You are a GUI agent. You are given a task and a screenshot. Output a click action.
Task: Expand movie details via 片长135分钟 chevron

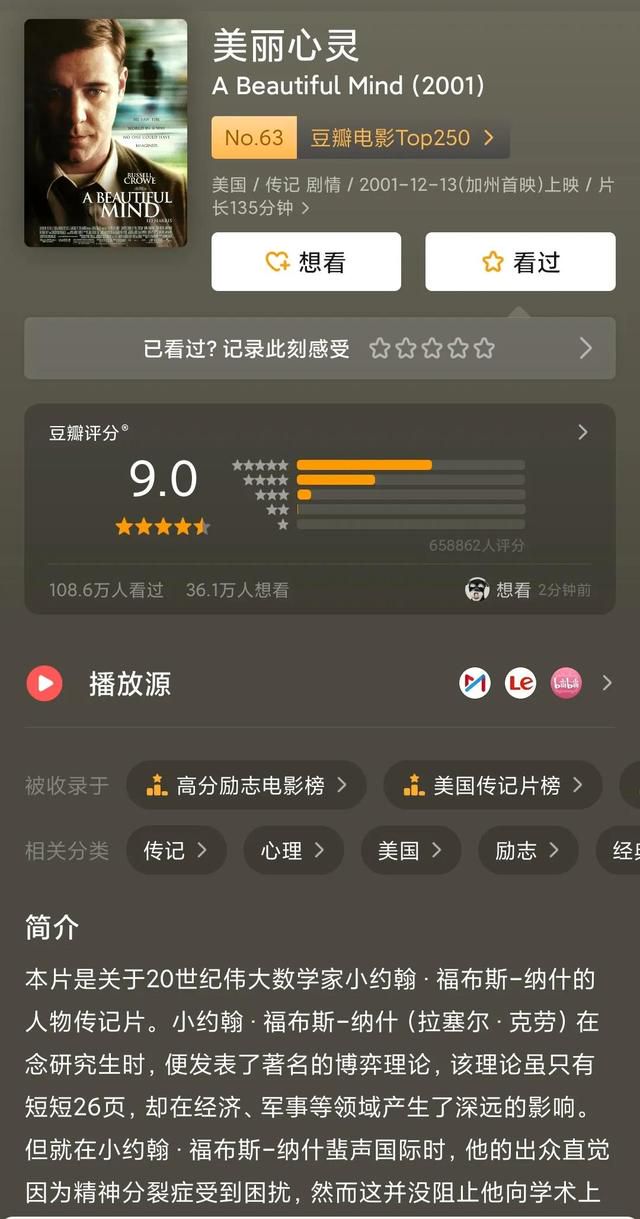305,209
